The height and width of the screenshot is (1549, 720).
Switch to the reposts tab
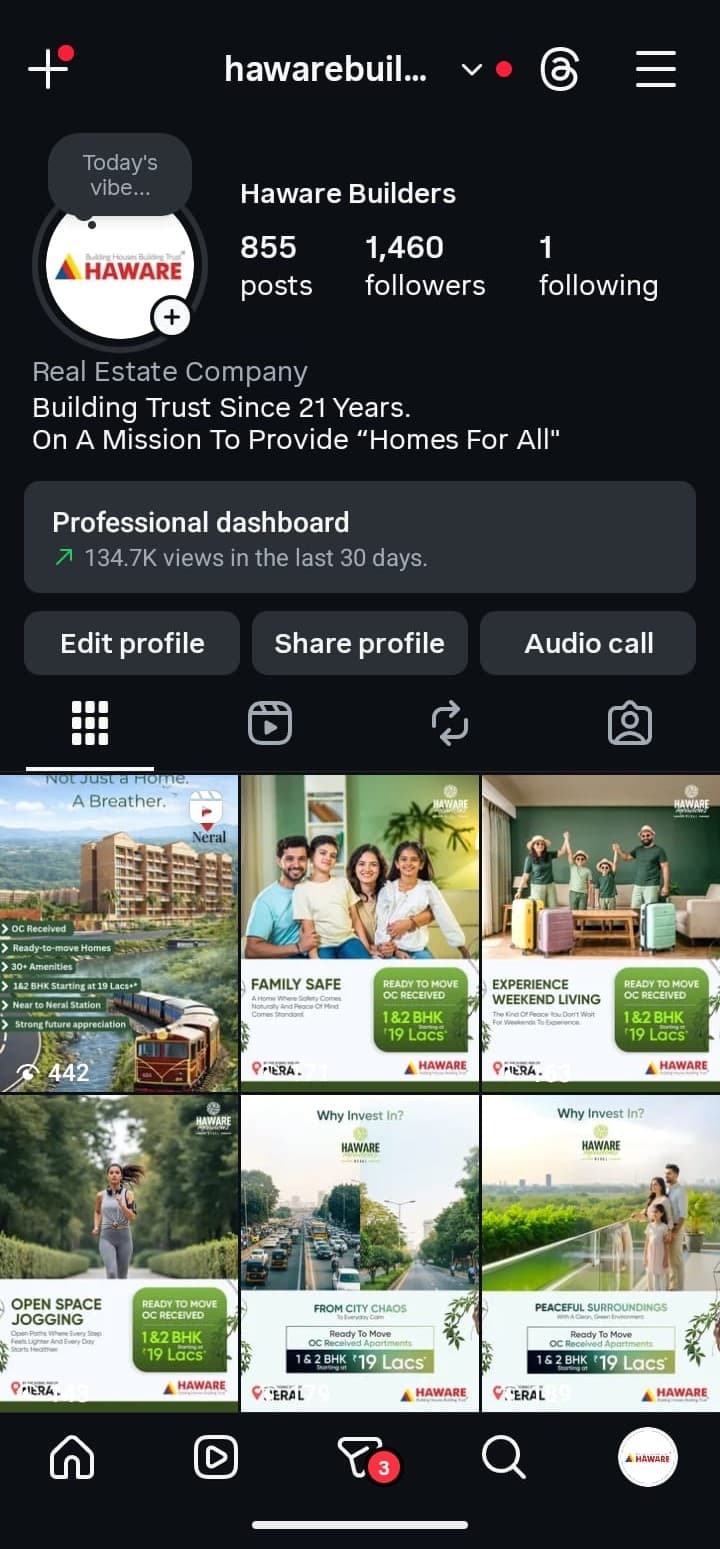pos(450,723)
